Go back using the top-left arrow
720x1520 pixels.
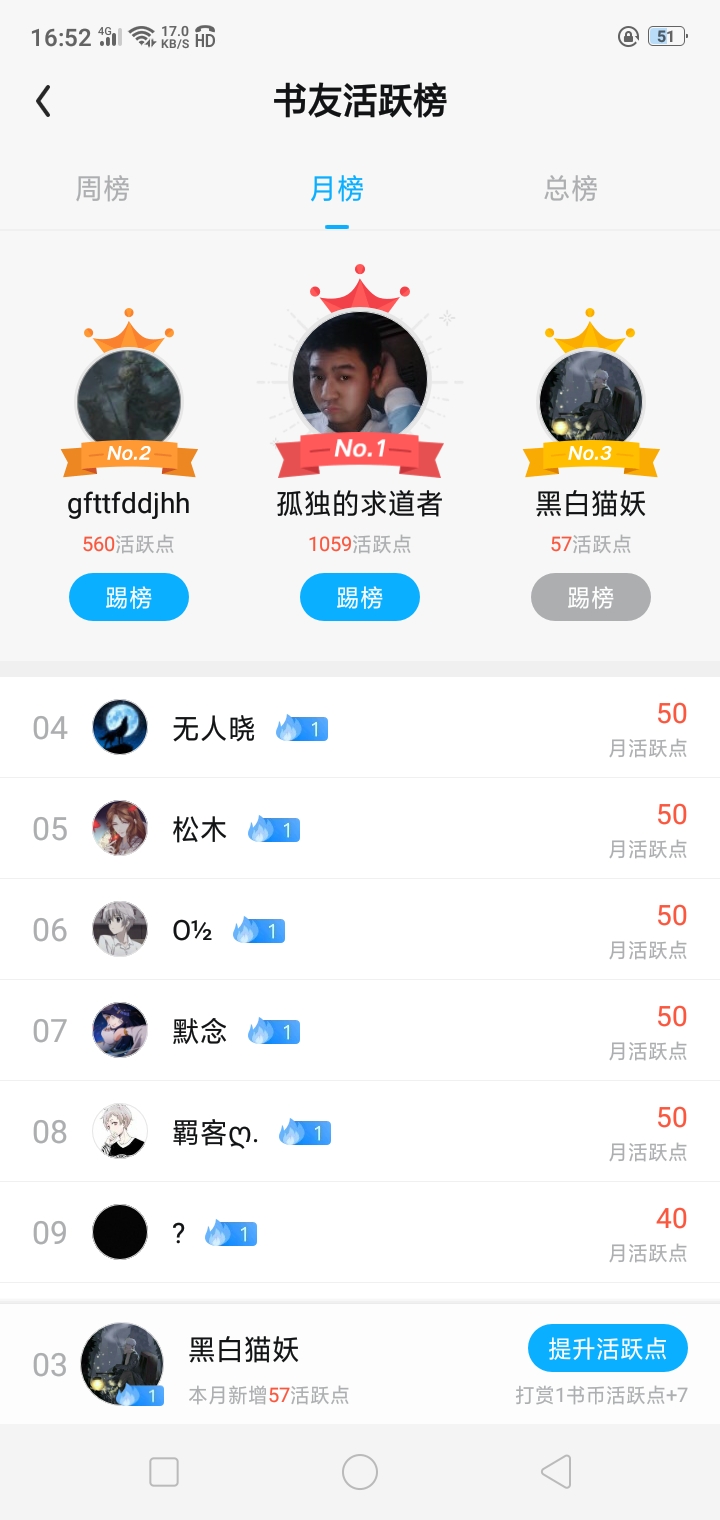pos(43,101)
